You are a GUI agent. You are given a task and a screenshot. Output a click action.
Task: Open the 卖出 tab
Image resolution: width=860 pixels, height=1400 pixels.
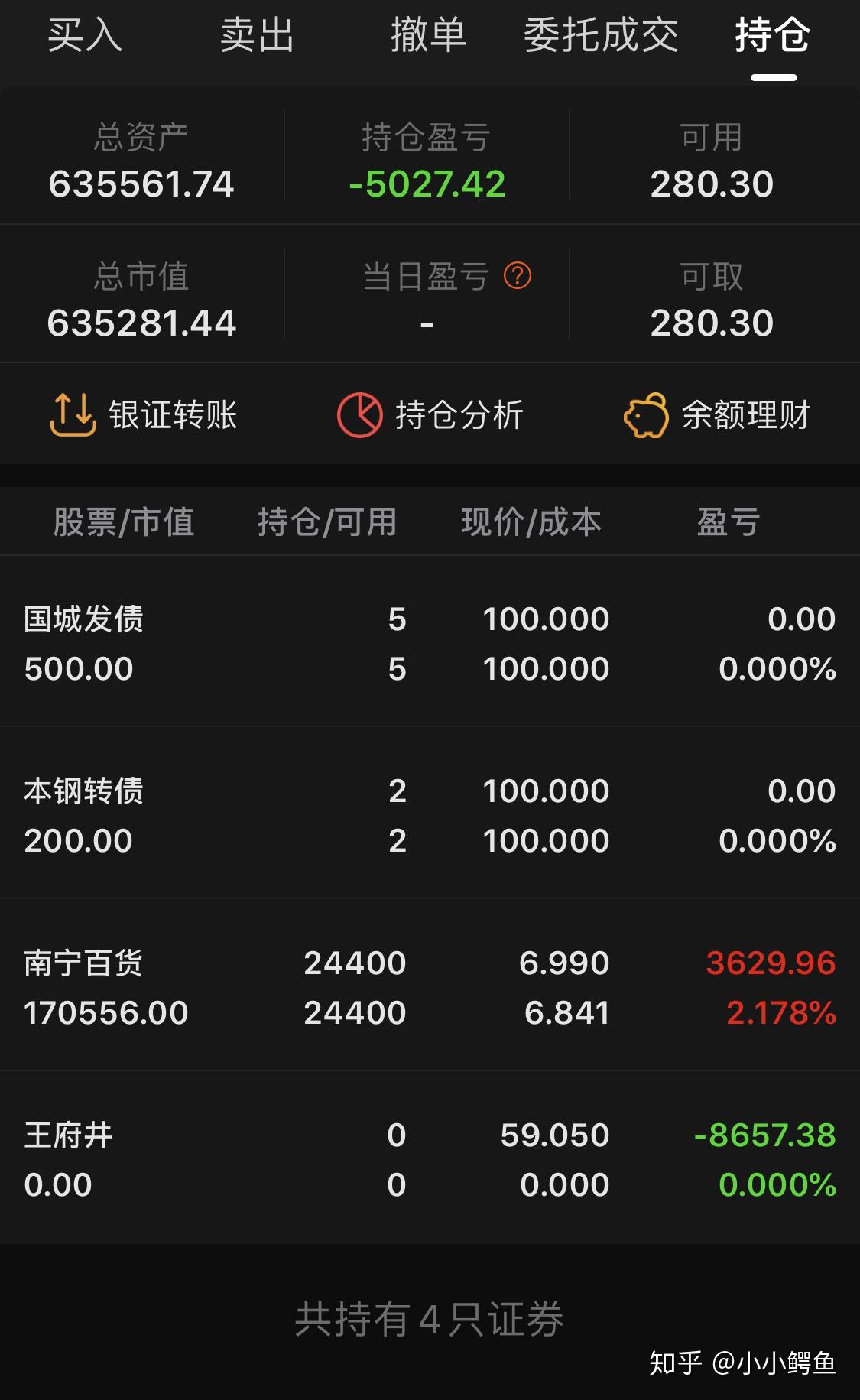click(x=256, y=36)
